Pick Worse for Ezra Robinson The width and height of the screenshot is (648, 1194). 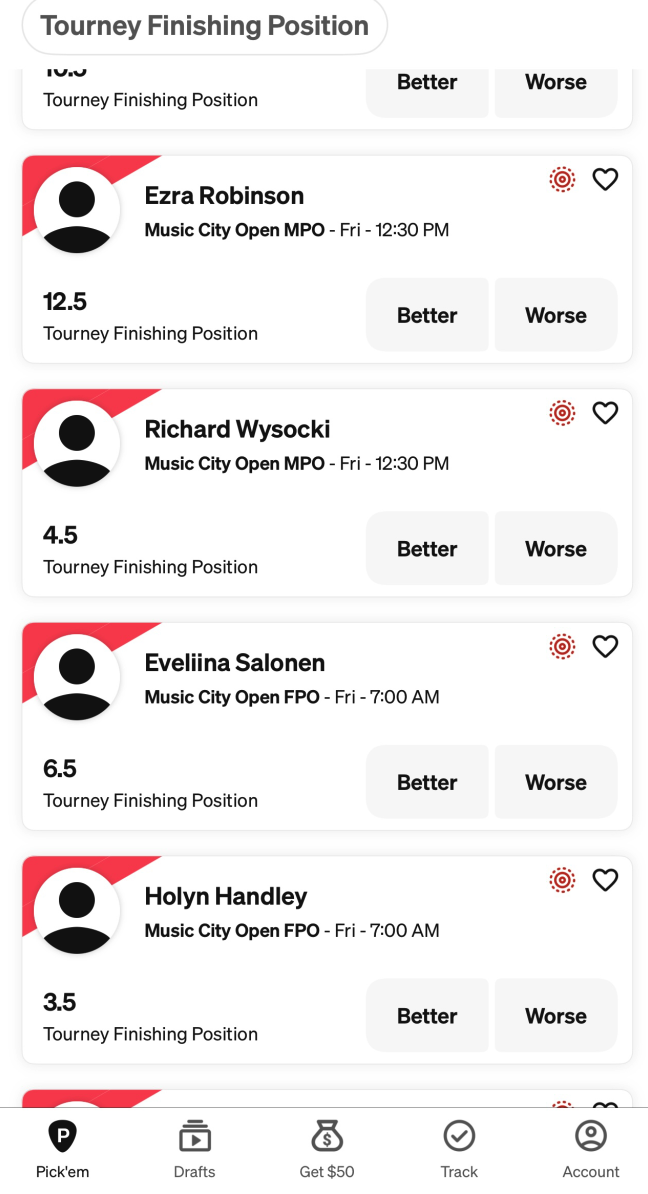click(x=556, y=315)
